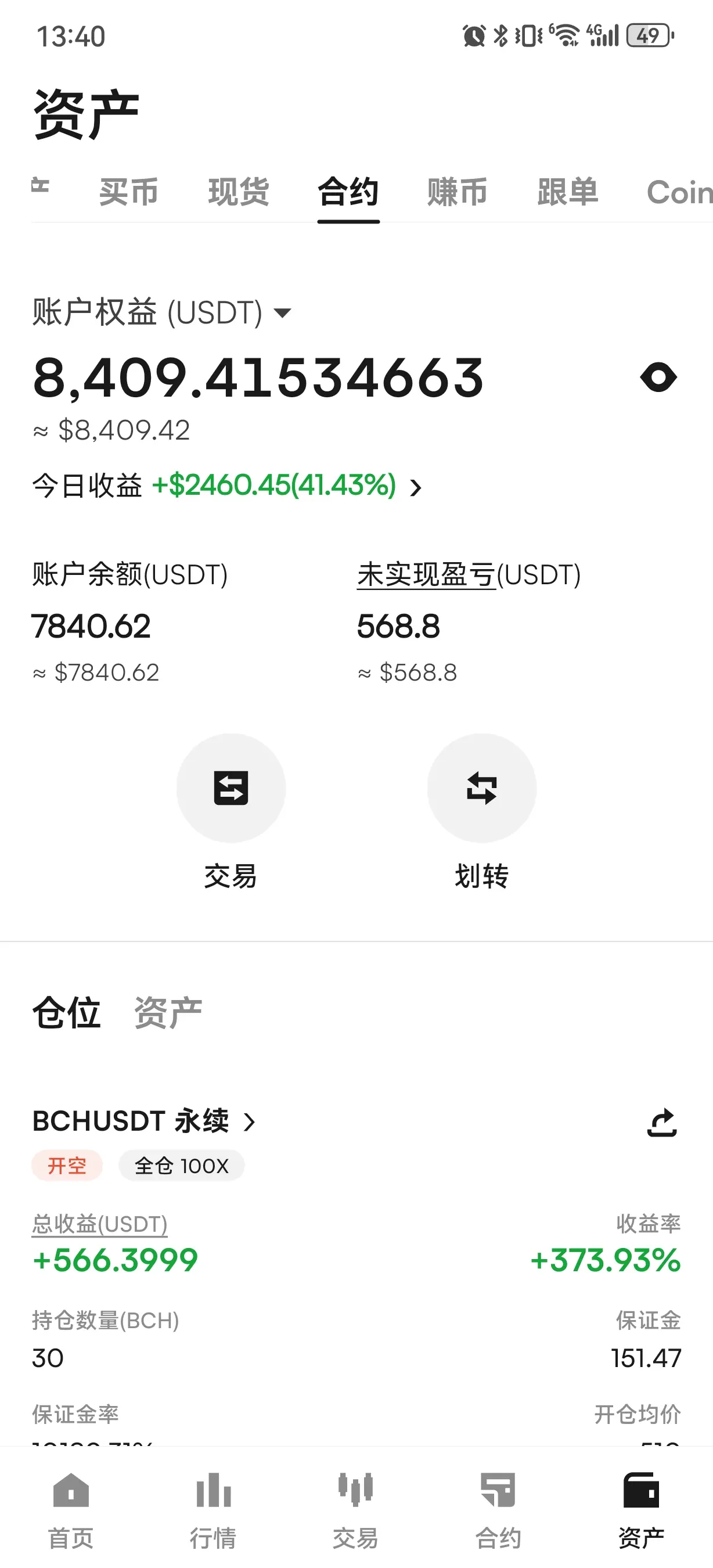Image resolution: width=713 pixels, height=1568 pixels.
Task: Tap the round 划转 transfer button
Action: click(x=482, y=788)
